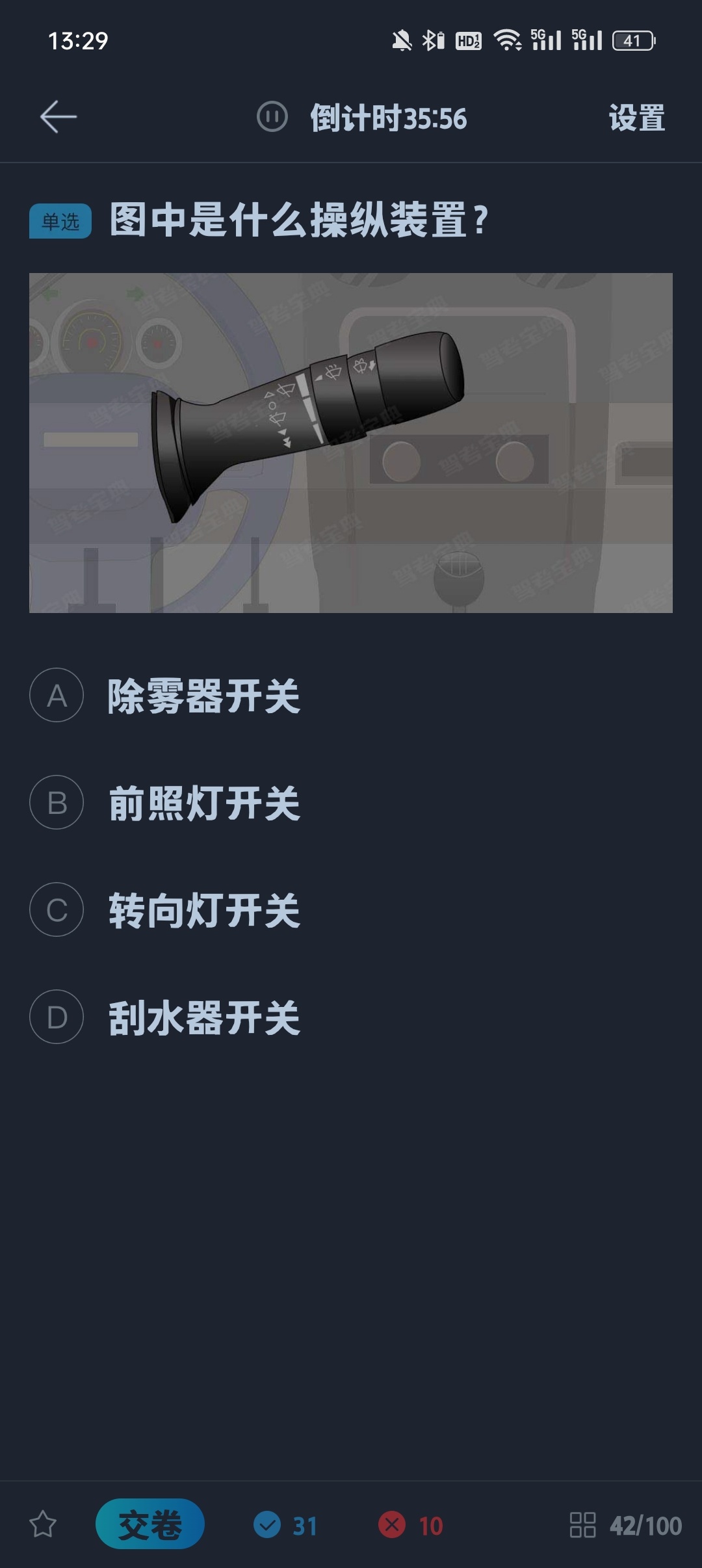The image size is (702, 1568).
Task: Submit the exam with 交卷
Action: (x=150, y=1524)
